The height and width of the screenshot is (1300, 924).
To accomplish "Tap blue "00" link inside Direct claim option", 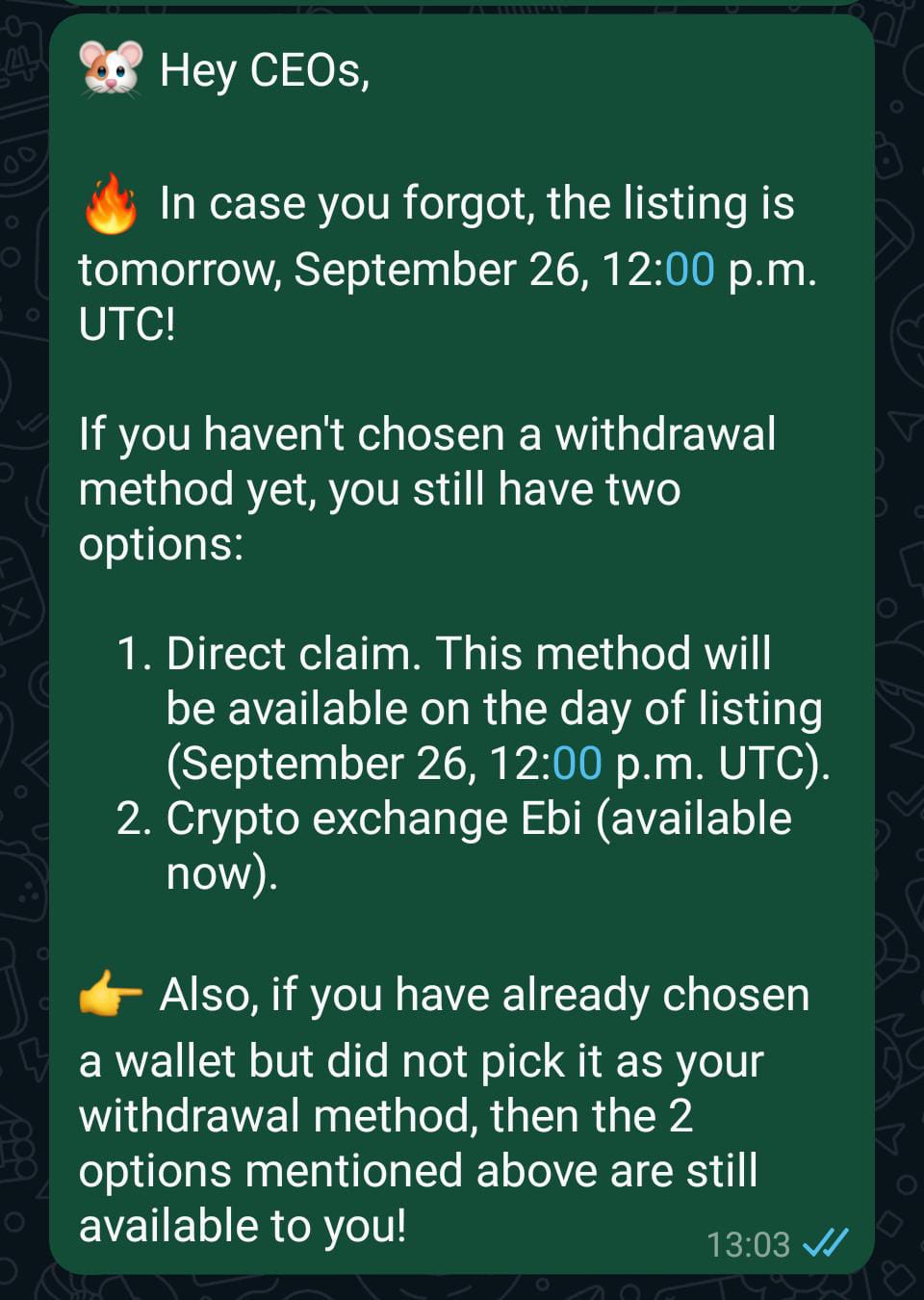I will tap(577, 764).
